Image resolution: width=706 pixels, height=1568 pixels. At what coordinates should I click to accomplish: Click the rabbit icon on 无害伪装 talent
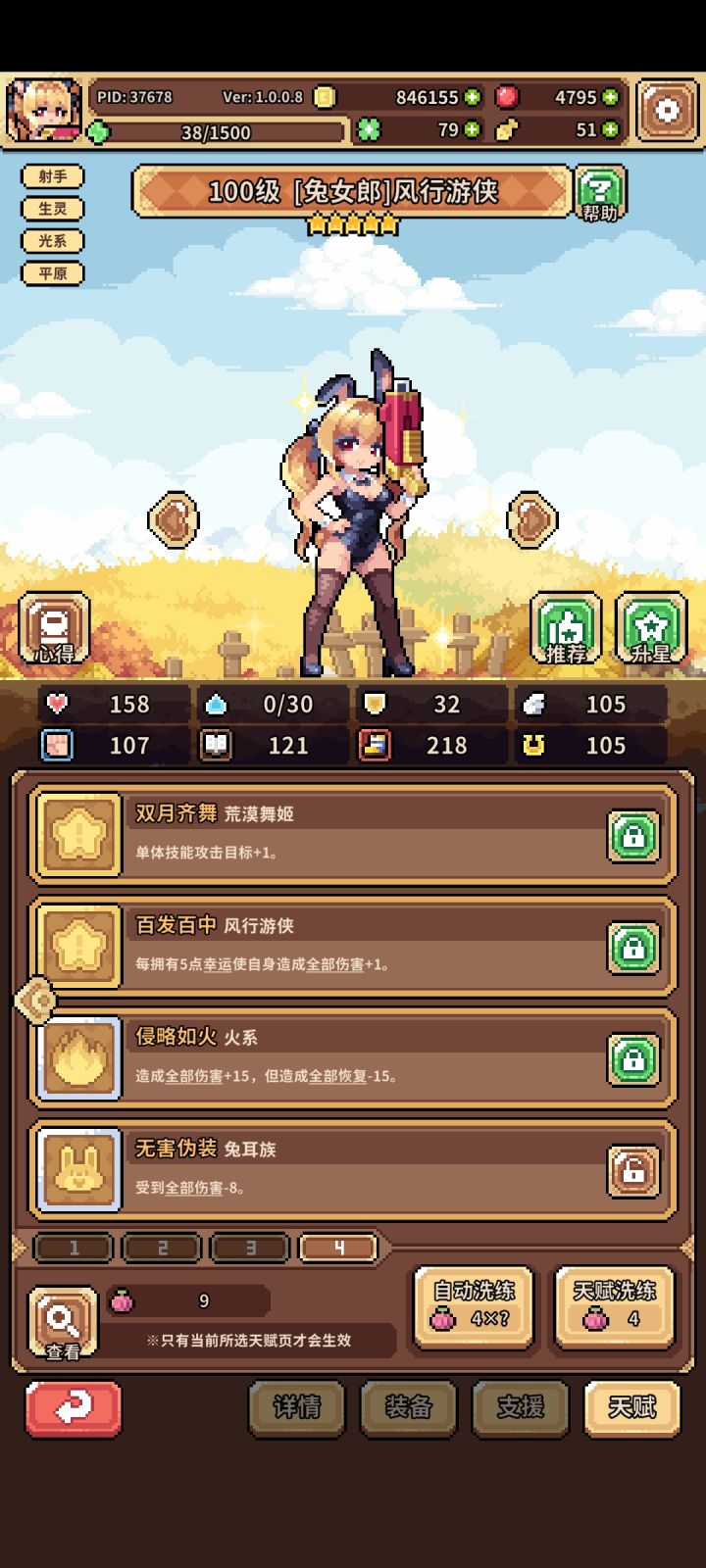click(77, 1169)
